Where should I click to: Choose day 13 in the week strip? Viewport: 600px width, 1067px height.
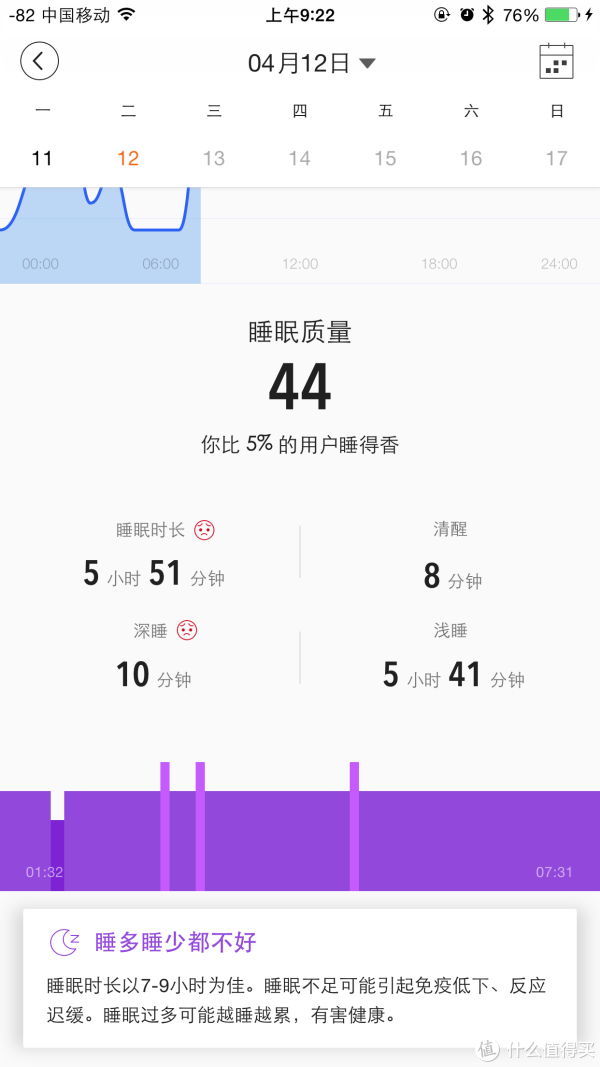[214, 159]
